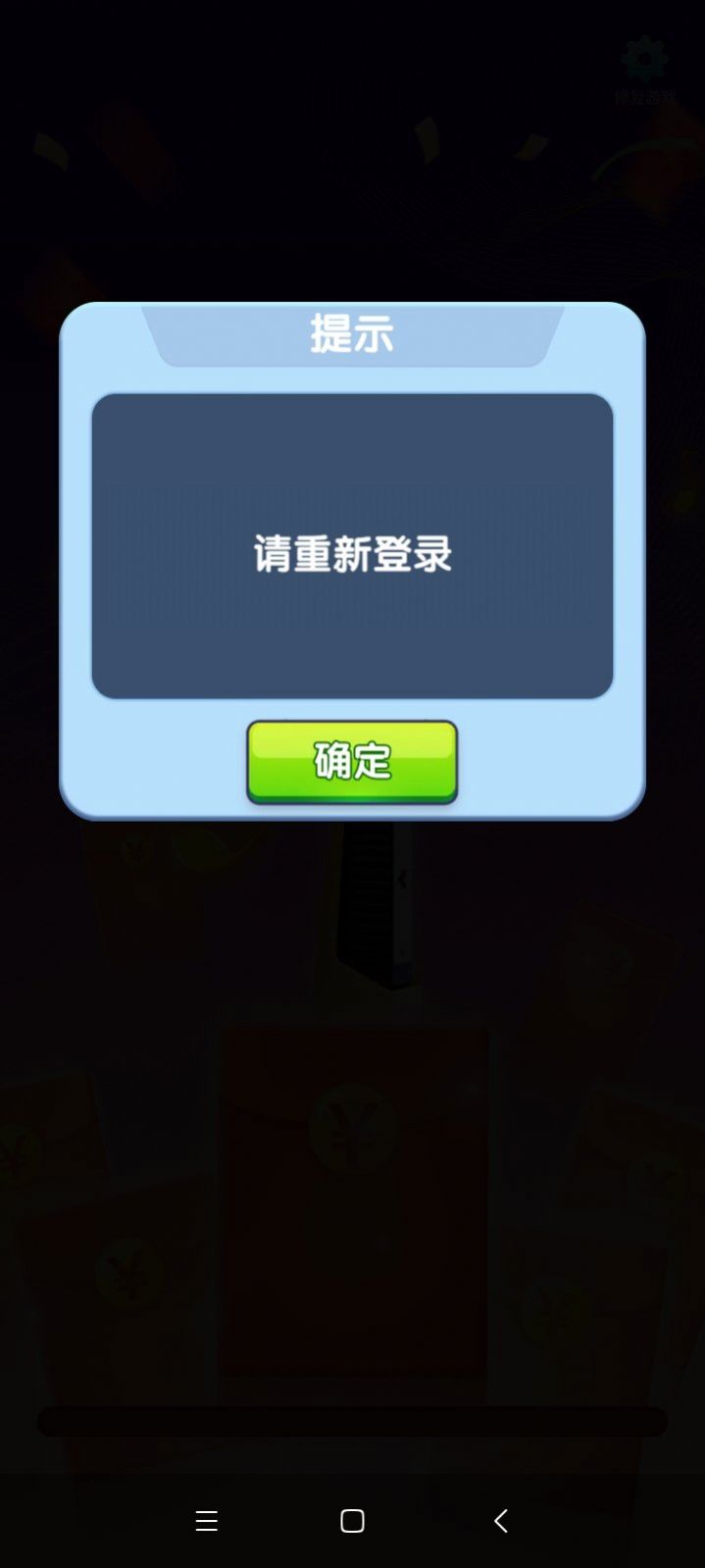
Task: Open the recent apps menu
Action: 206,1521
